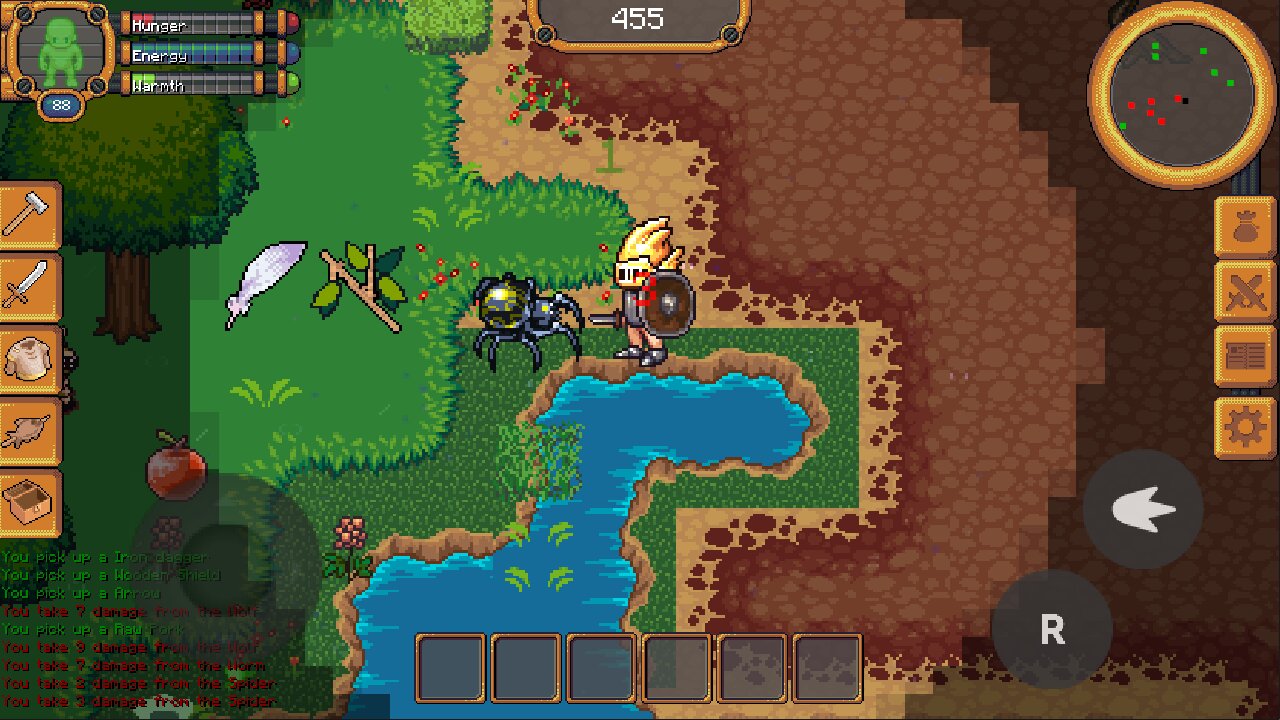The height and width of the screenshot is (720, 1280).
Task: Open the settings gear
Action: coord(1245,427)
